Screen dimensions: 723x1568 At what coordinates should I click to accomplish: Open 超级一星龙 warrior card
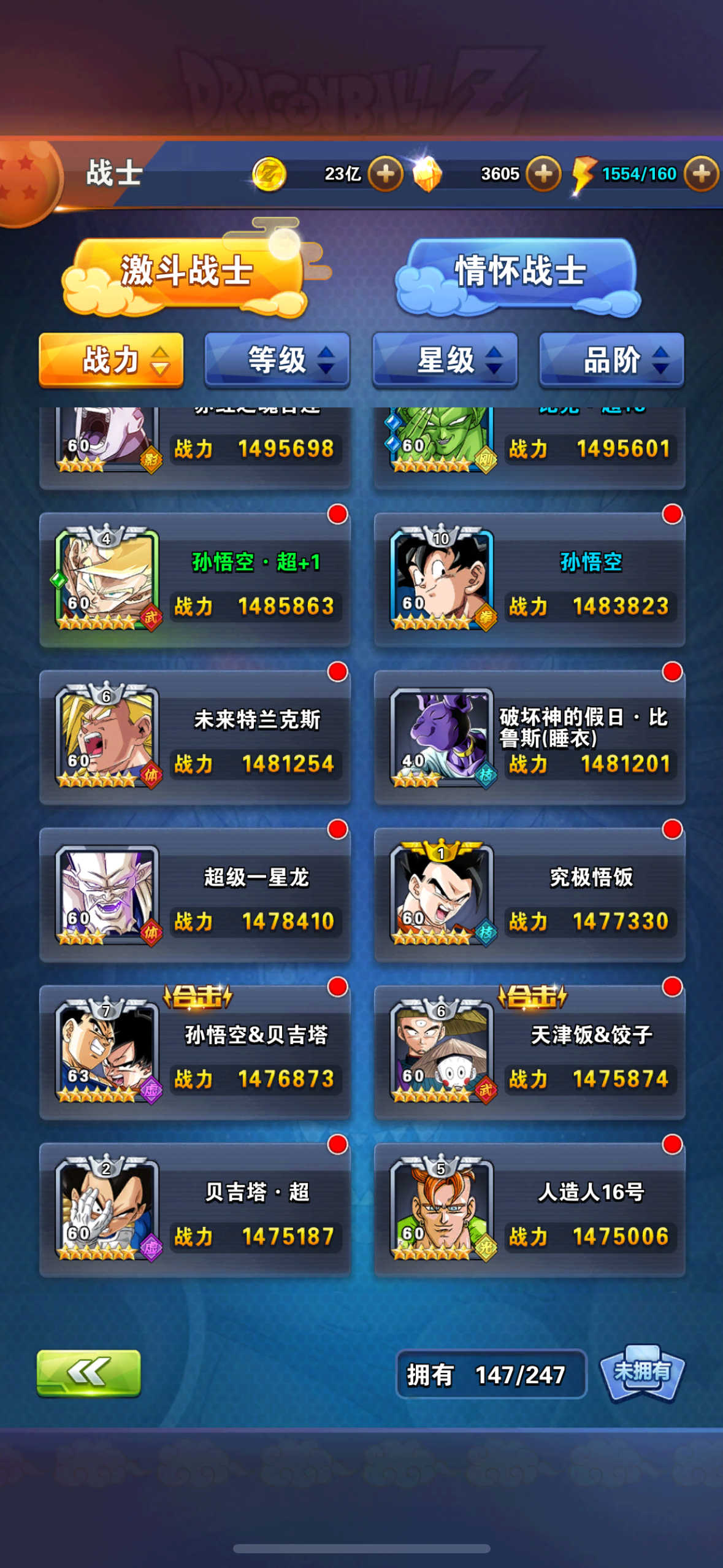(x=195, y=896)
